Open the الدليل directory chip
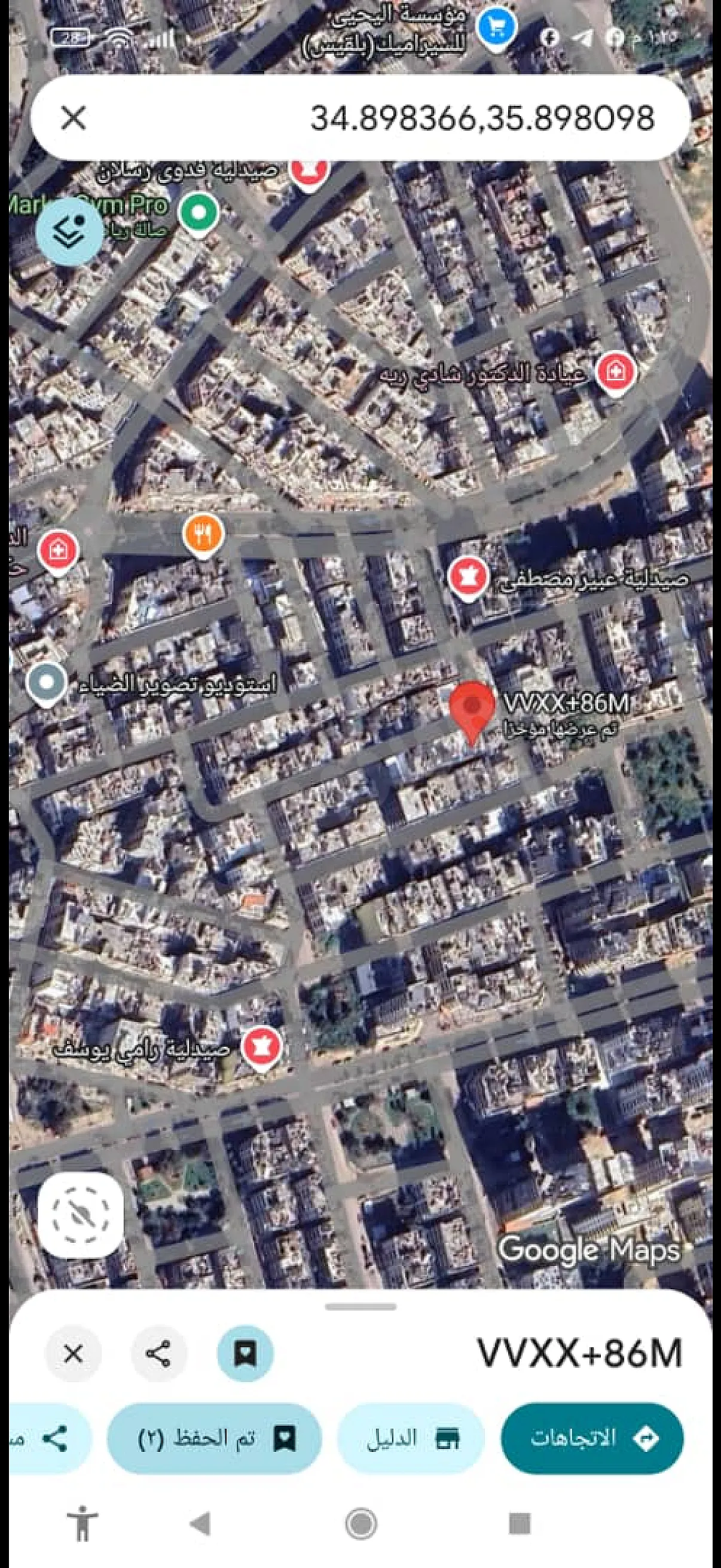 coord(411,1438)
